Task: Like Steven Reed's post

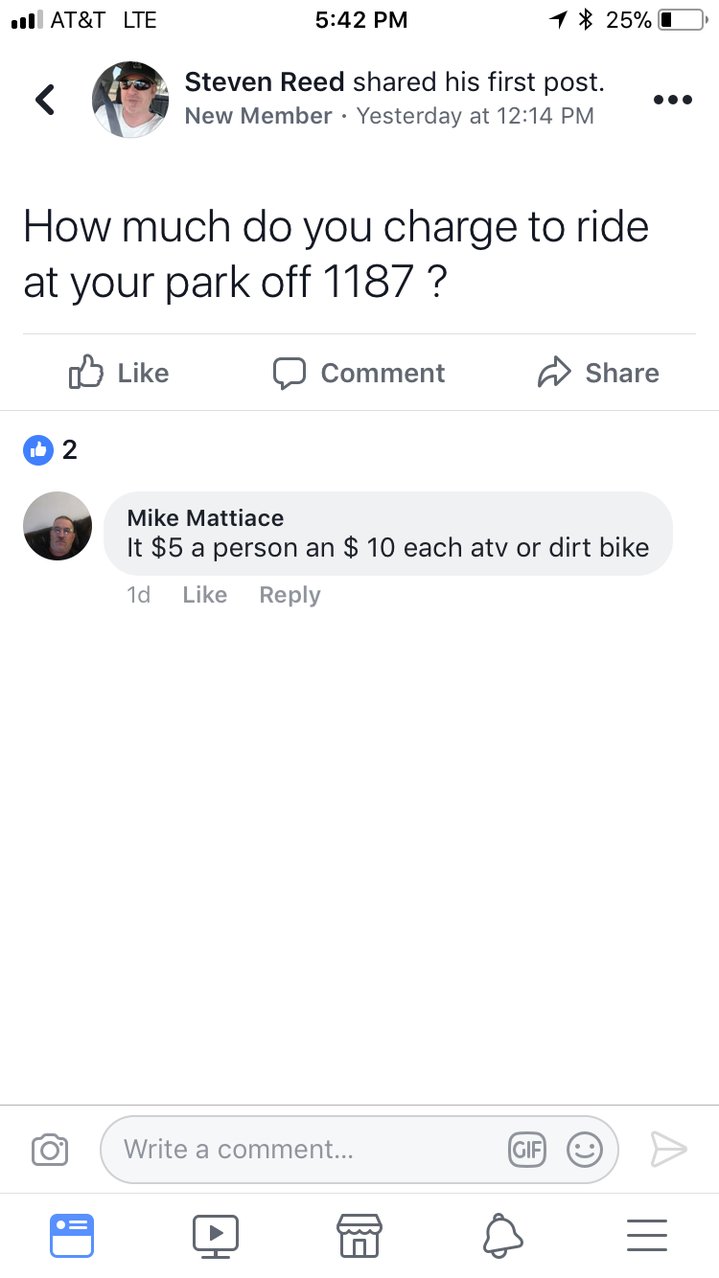Action: tap(119, 373)
